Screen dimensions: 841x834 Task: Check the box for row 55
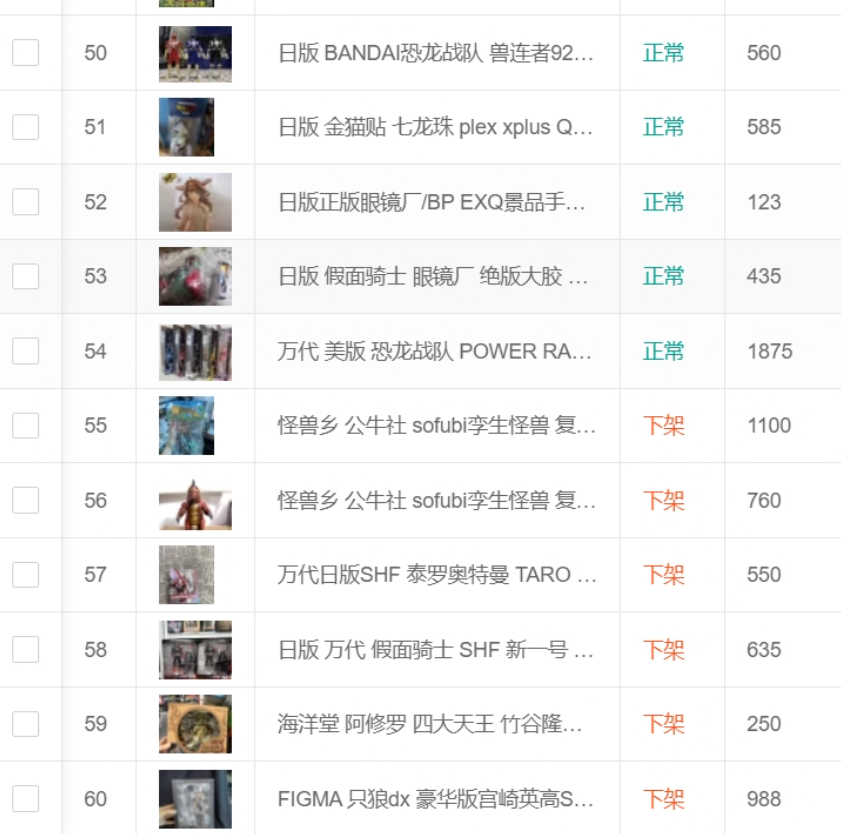tap(26, 425)
